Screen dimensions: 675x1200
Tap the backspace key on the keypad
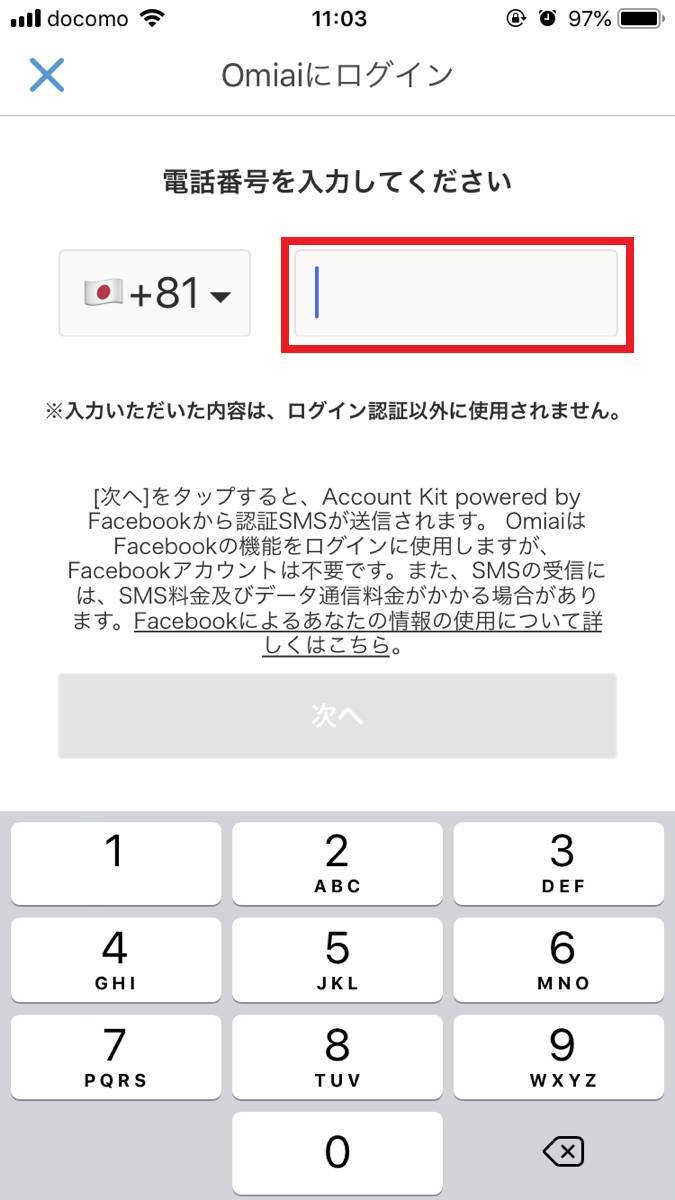point(560,1153)
